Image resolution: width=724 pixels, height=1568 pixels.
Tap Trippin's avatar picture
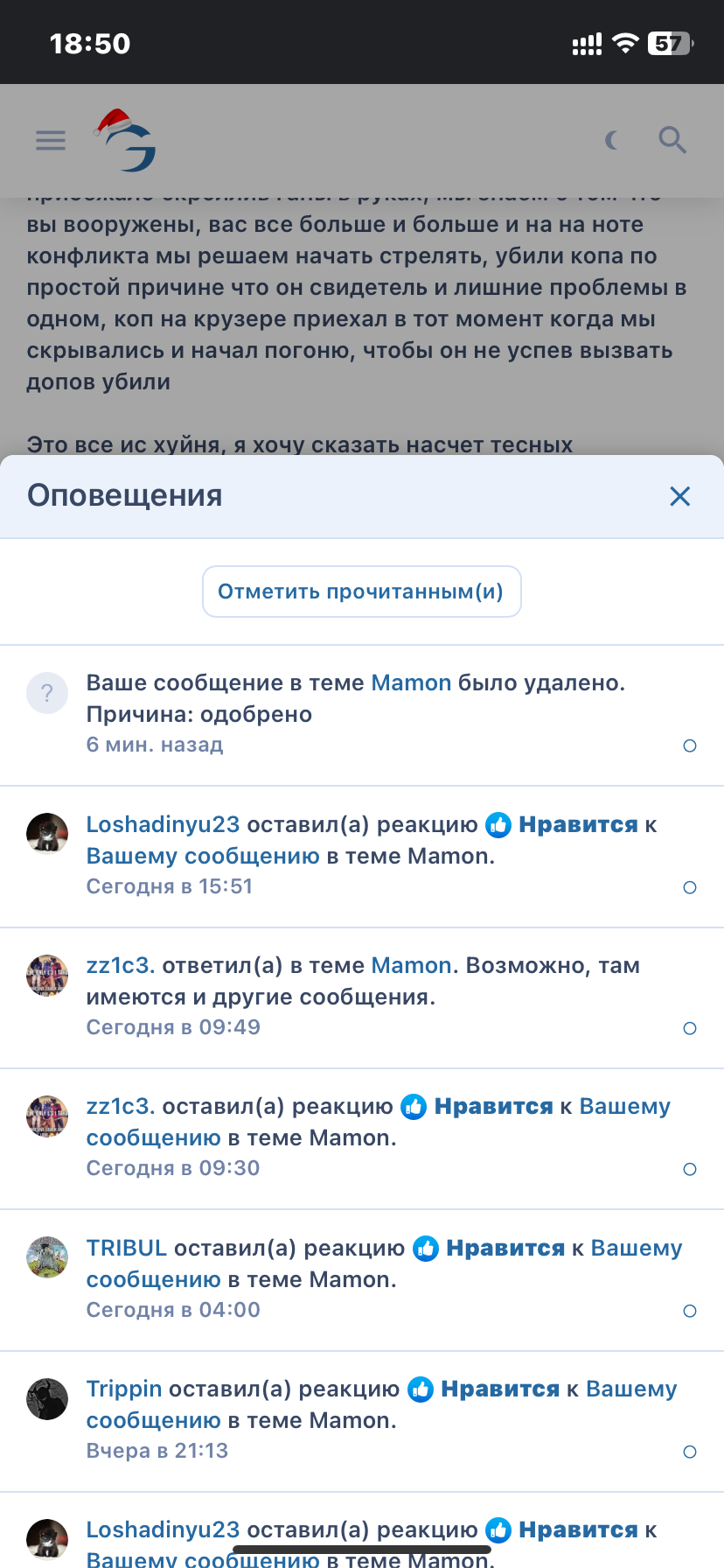click(47, 1398)
